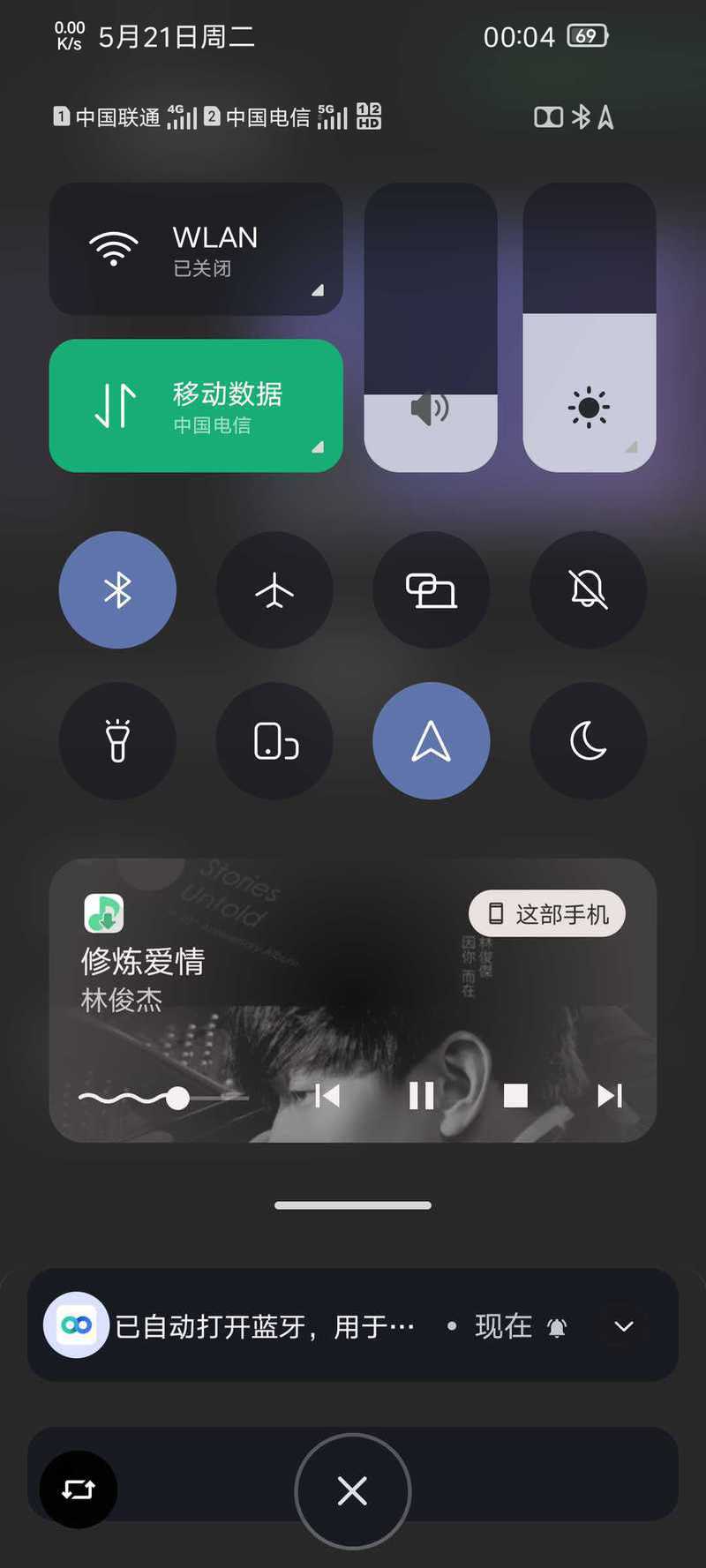
Task: Pause the song 修炼爱情
Action: [422, 1096]
